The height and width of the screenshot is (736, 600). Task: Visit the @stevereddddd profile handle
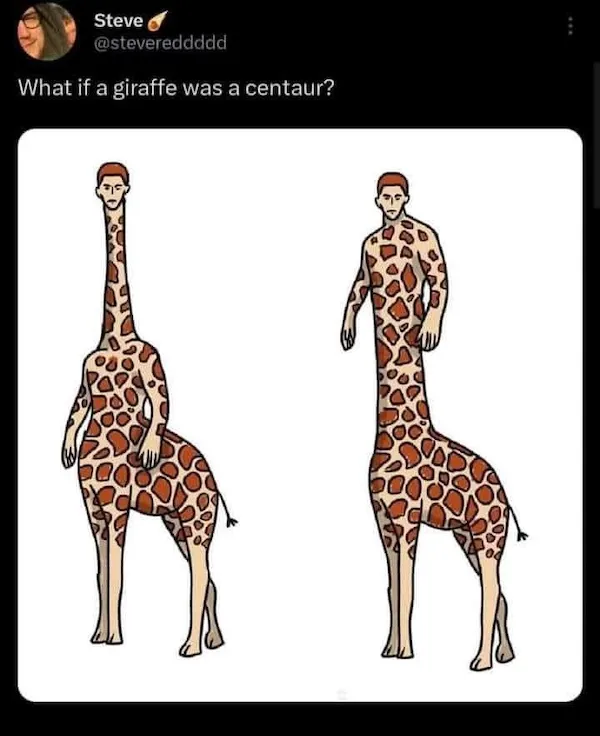pyautogui.click(x=160, y=43)
